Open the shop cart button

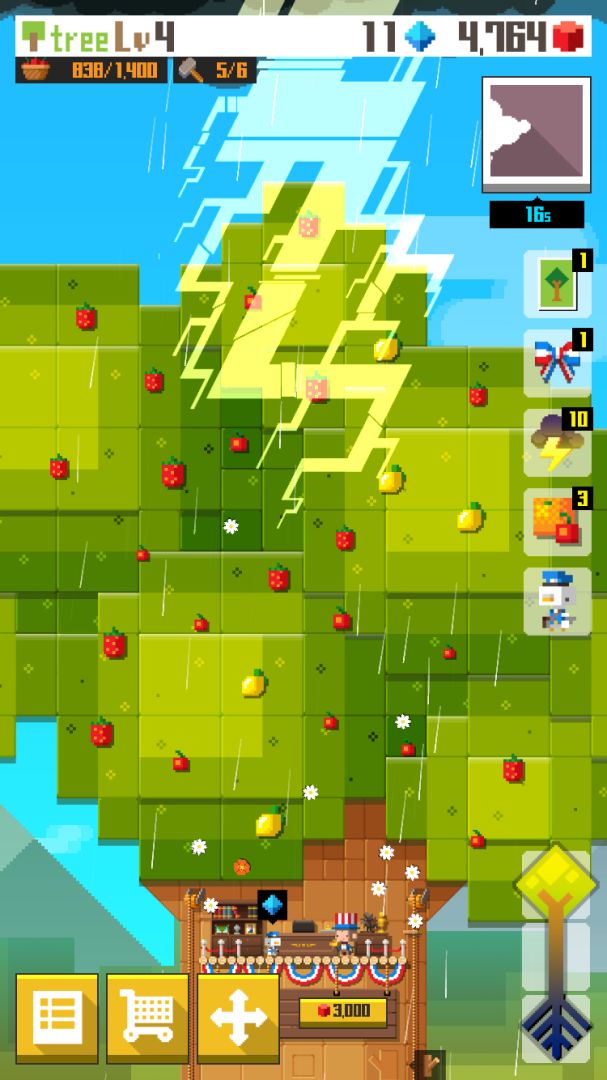coord(147,1018)
